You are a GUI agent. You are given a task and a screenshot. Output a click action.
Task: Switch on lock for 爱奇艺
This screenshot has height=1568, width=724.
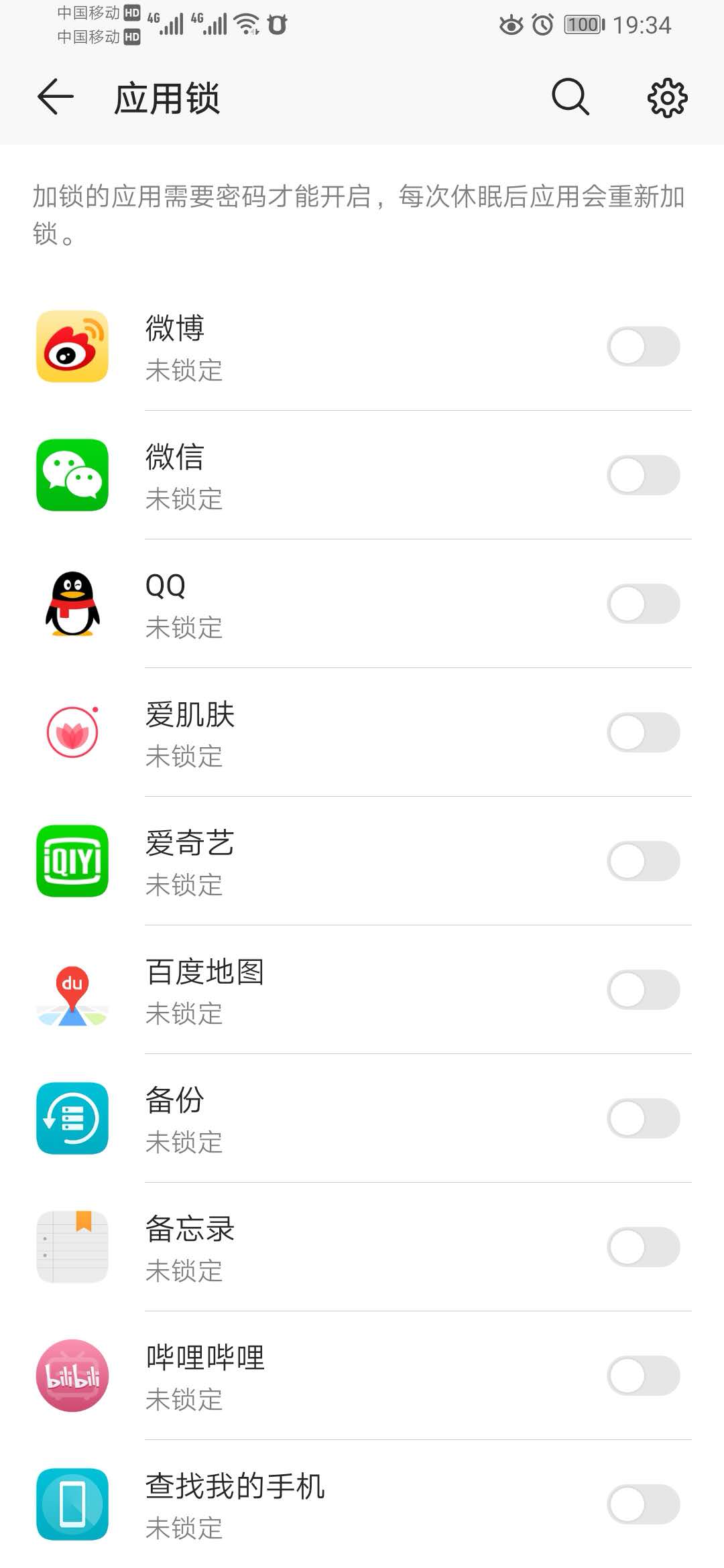[643, 861]
